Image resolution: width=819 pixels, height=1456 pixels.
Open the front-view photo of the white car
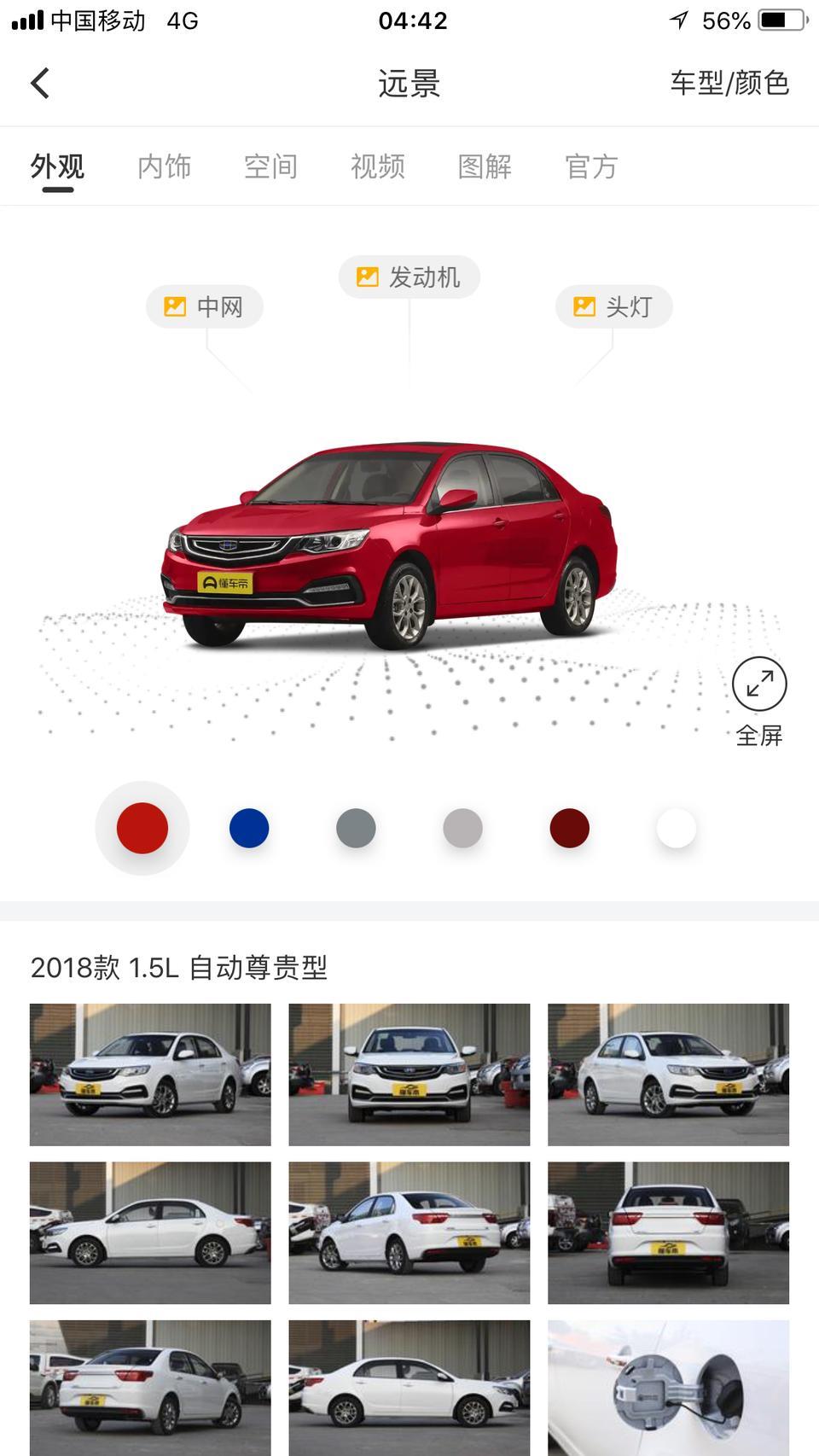[409, 1075]
